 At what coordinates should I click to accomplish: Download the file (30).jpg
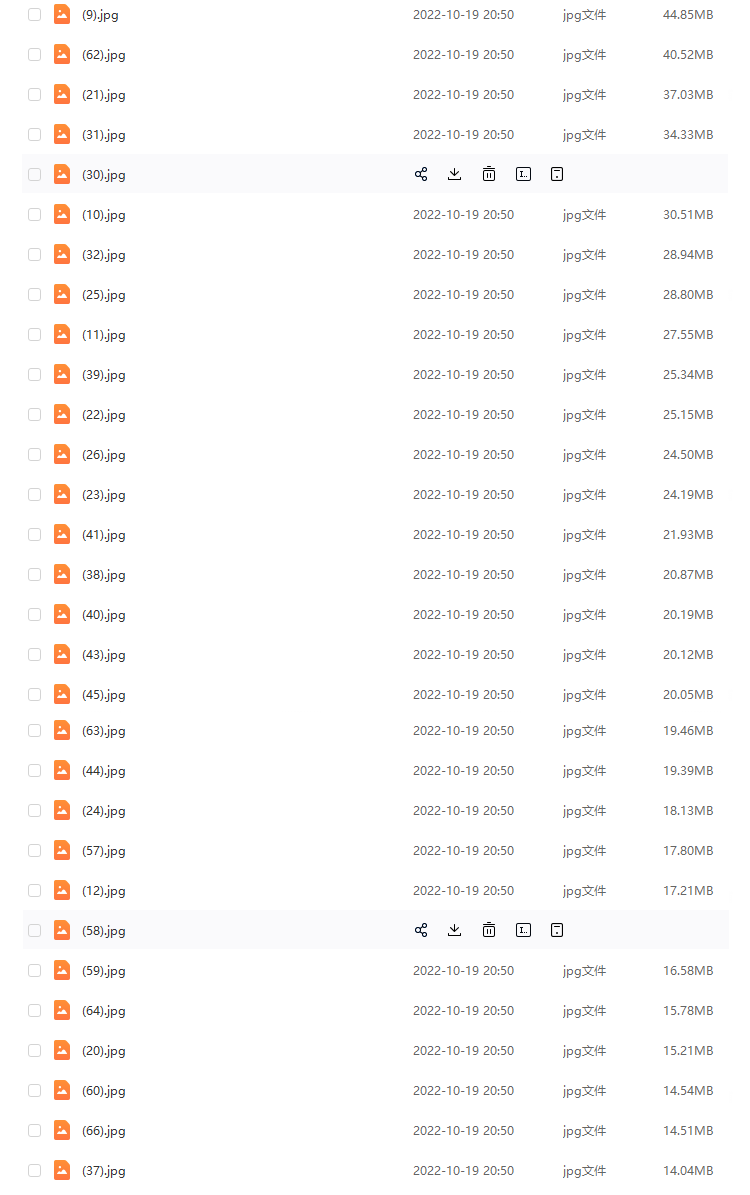coord(454,174)
